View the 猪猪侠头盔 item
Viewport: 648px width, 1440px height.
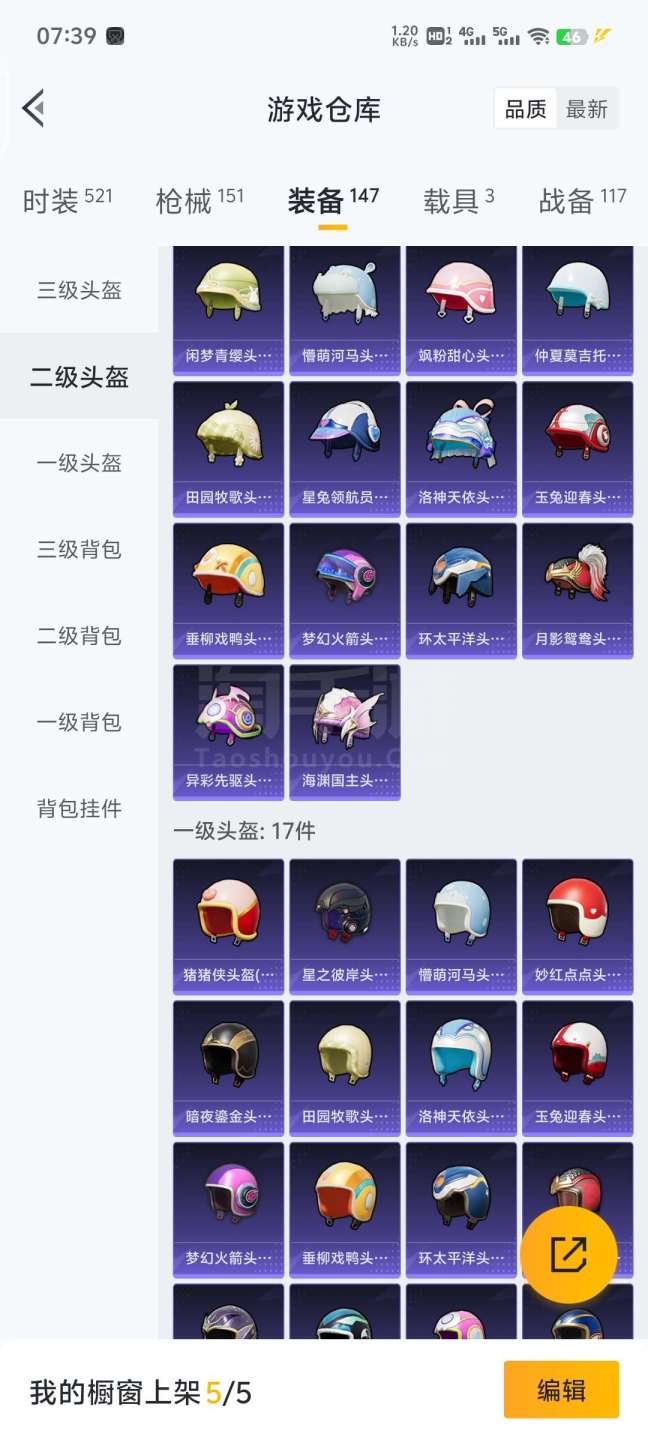(229, 925)
